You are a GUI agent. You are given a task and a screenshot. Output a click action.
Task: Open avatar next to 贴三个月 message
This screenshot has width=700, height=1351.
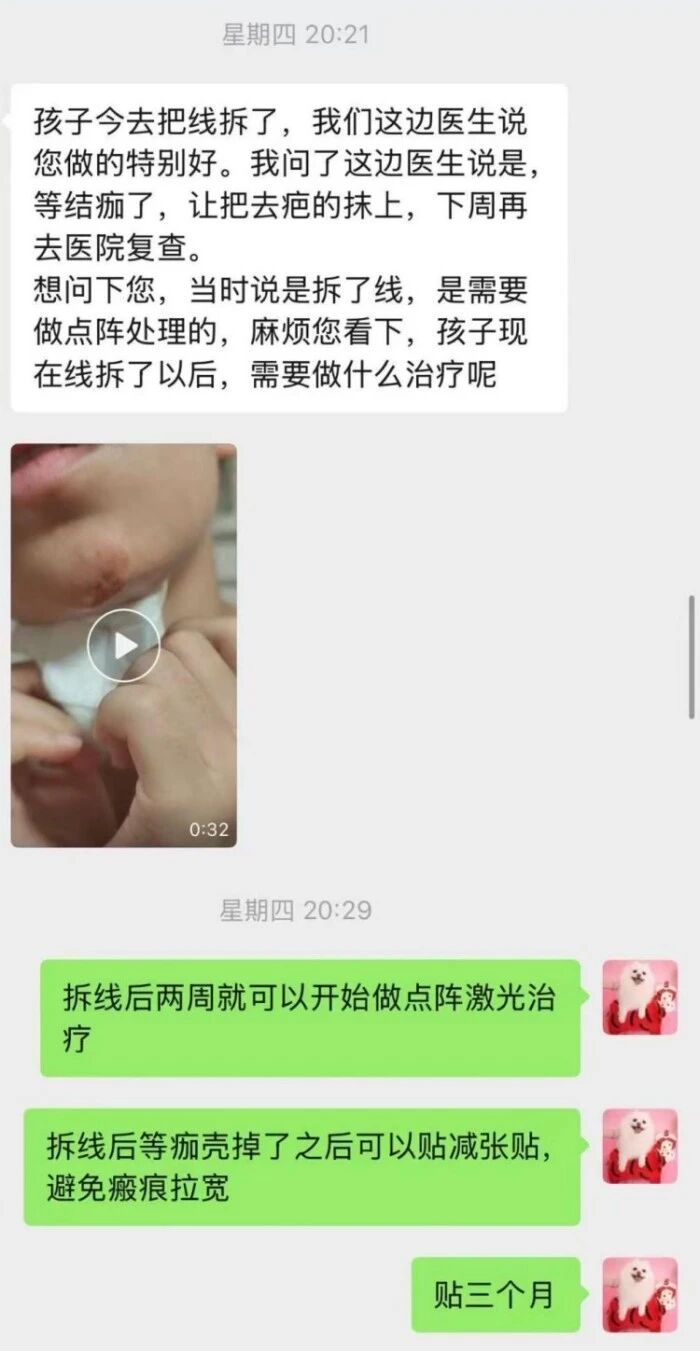(x=640, y=1294)
